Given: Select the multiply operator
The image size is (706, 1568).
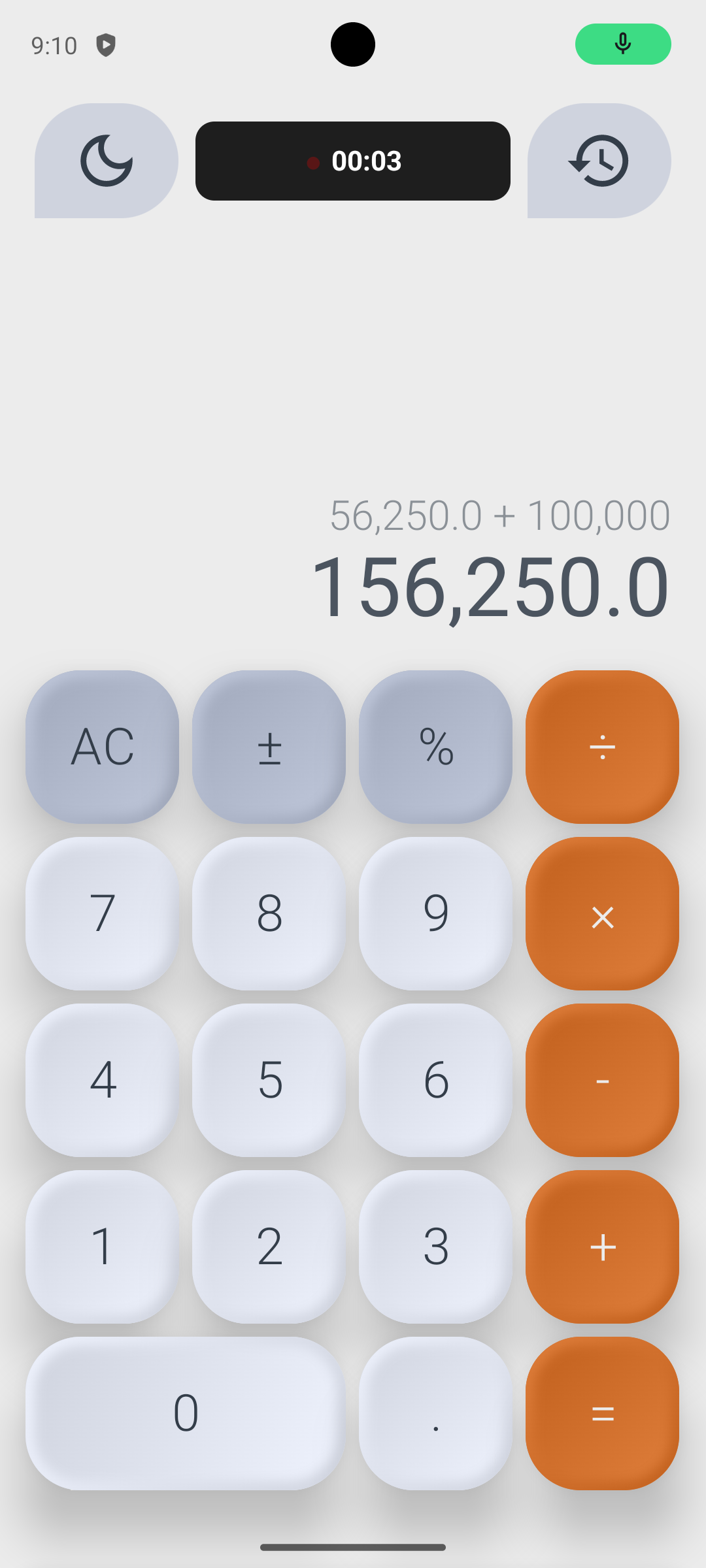Looking at the screenshot, I should (x=602, y=913).
